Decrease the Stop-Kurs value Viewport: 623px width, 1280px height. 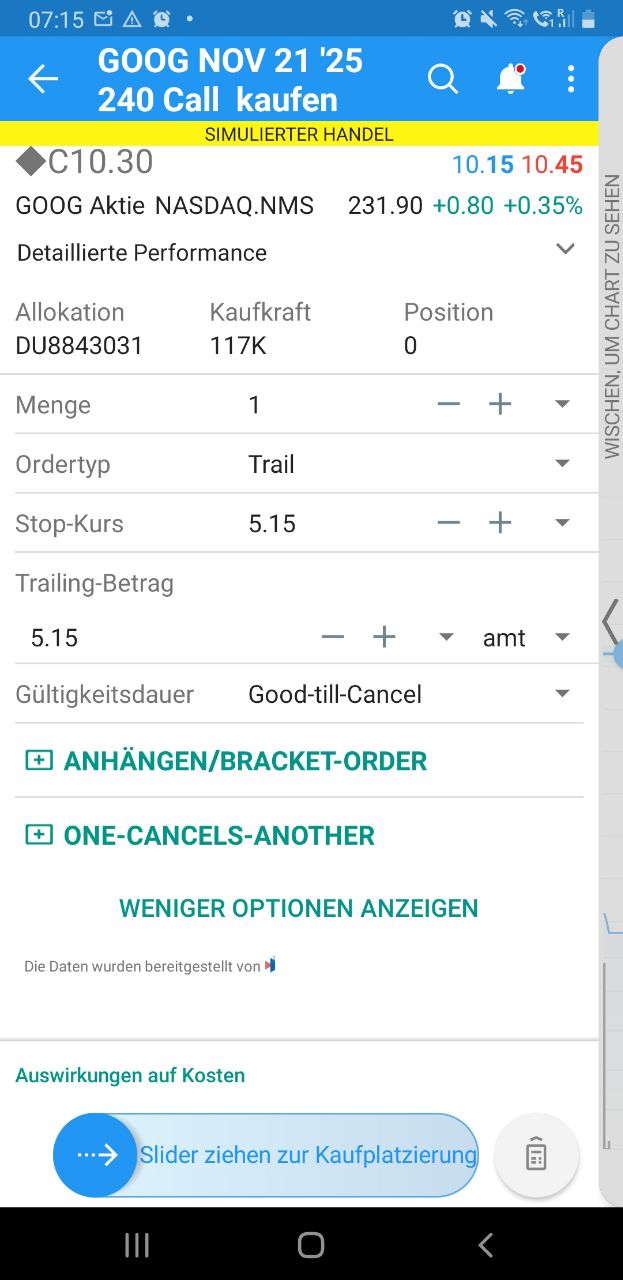(x=449, y=523)
